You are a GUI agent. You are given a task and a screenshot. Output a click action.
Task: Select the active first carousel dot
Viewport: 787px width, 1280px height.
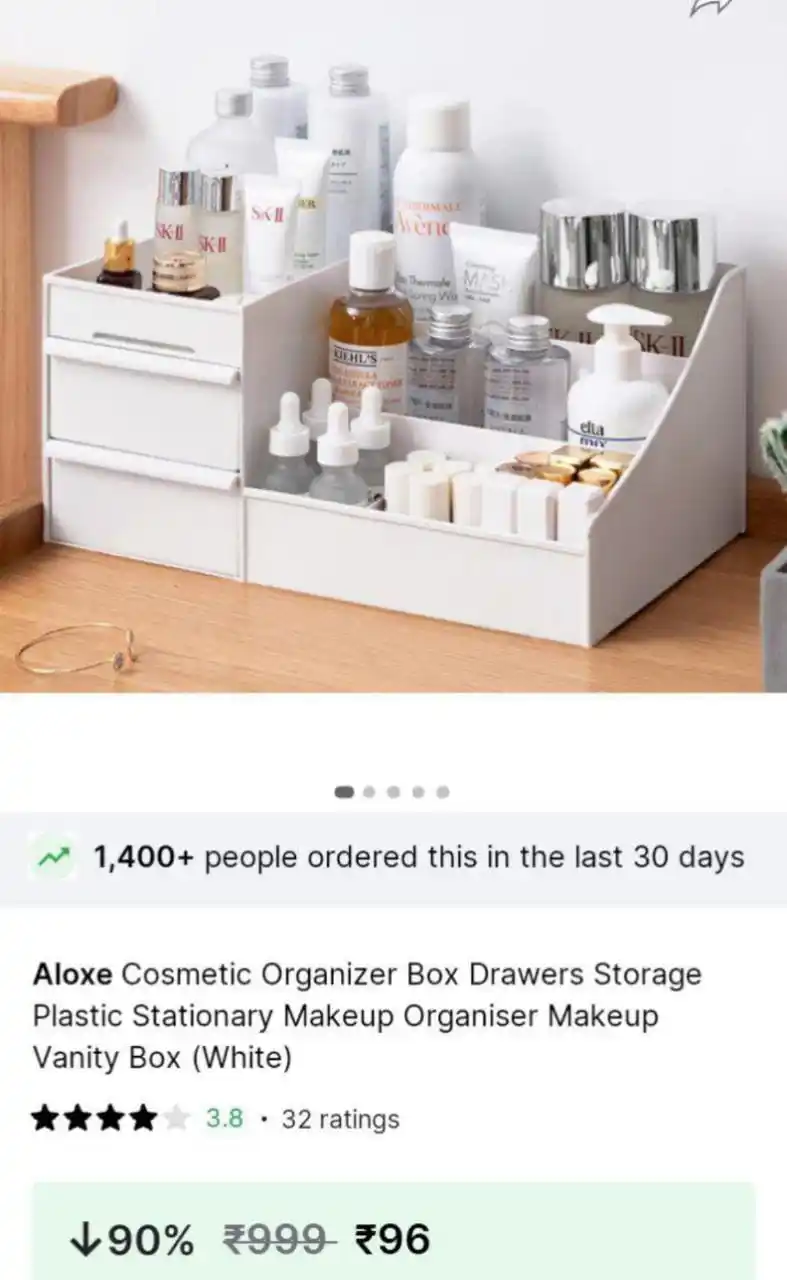pyautogui.click(x=344, y=790)
